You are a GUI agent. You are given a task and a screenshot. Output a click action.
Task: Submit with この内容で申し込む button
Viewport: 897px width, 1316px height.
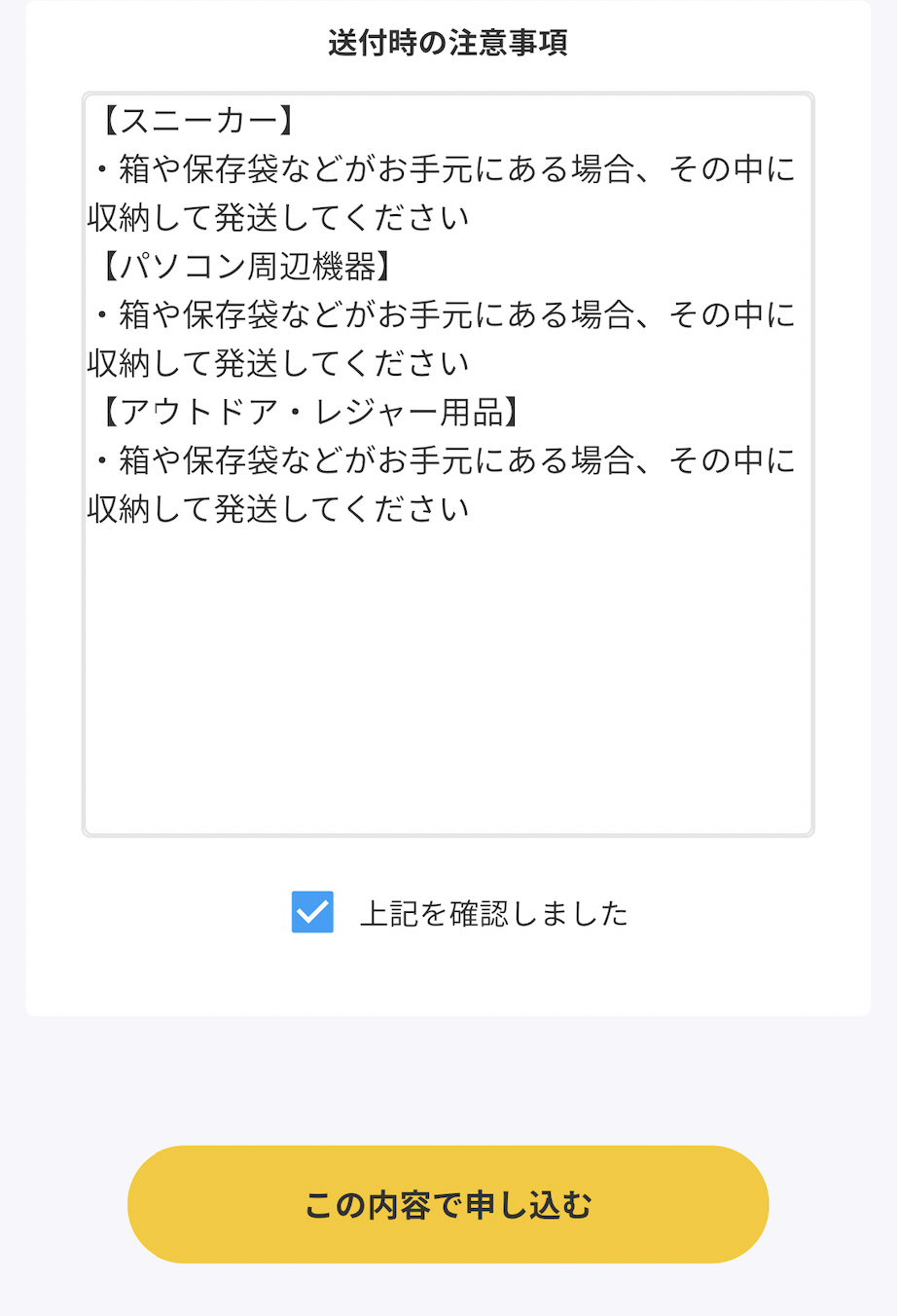click(x=448, y=1204)
